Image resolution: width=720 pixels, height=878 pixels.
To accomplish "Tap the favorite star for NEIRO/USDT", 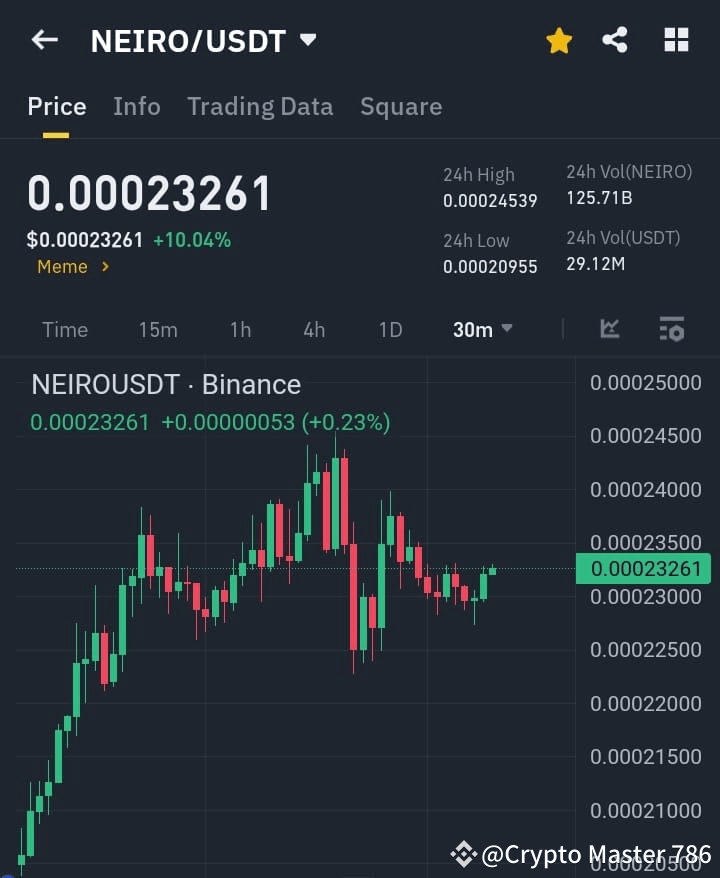I will 559,40.
